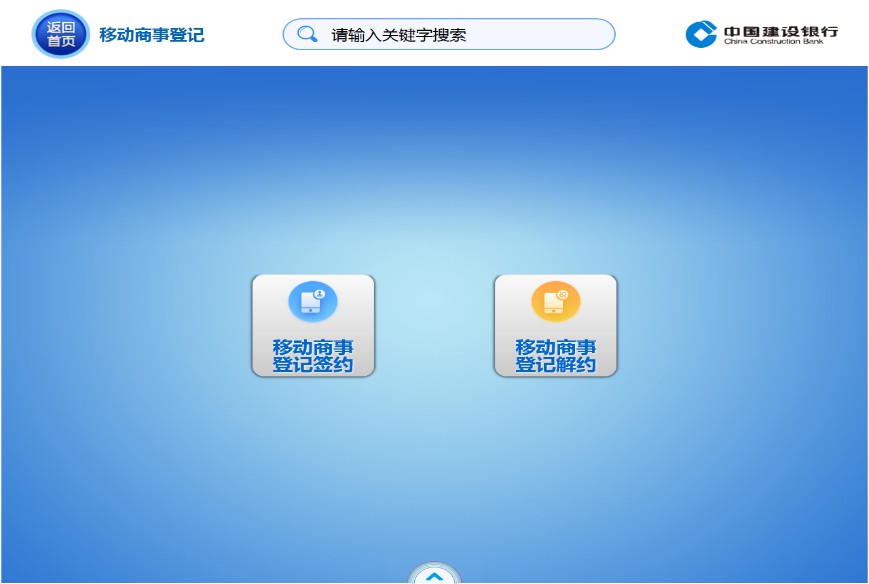This screenshot has width=869, height=584.
Task: Tap the 返回首页 button
Action: point(61,34)
